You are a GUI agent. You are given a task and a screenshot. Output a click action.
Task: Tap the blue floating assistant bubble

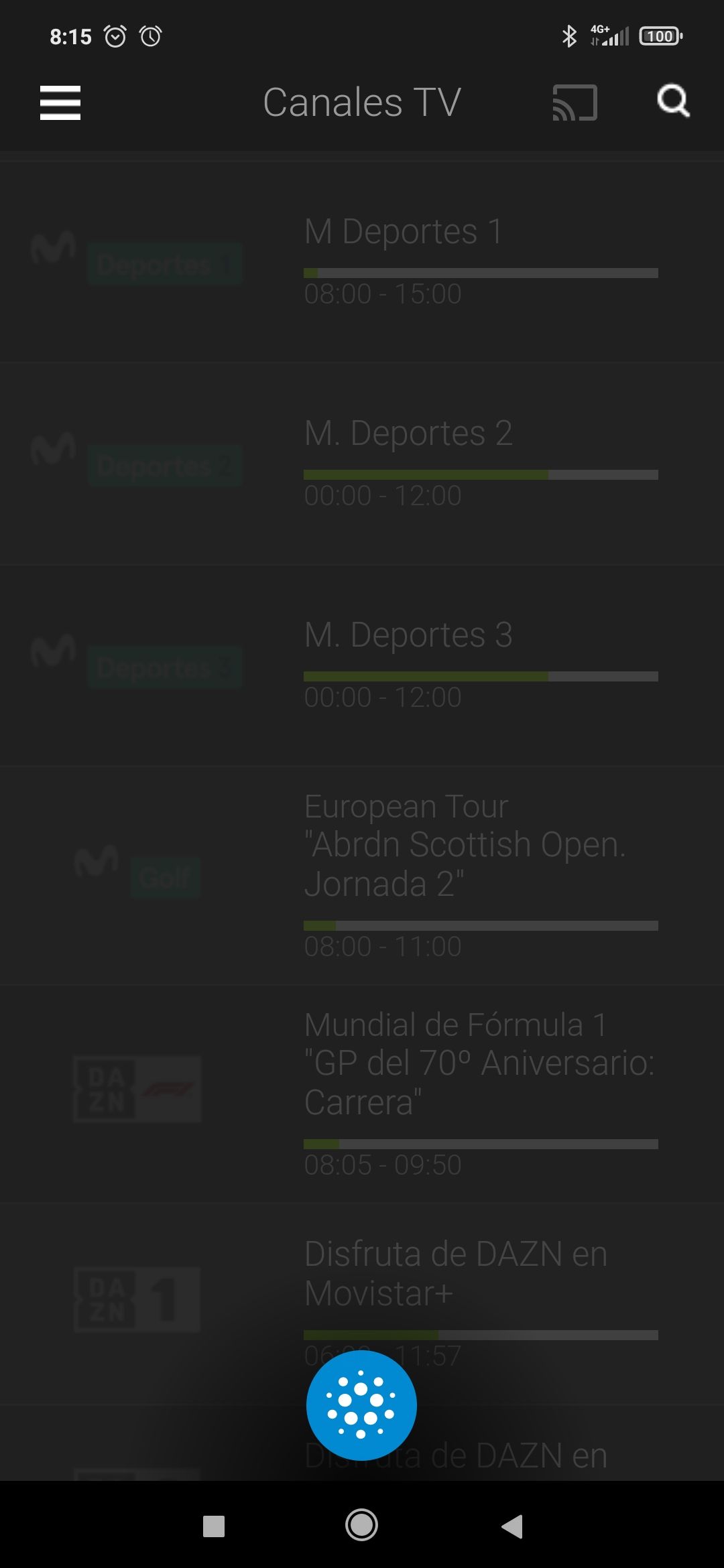pyautogui.click(x=361, y=1405)
